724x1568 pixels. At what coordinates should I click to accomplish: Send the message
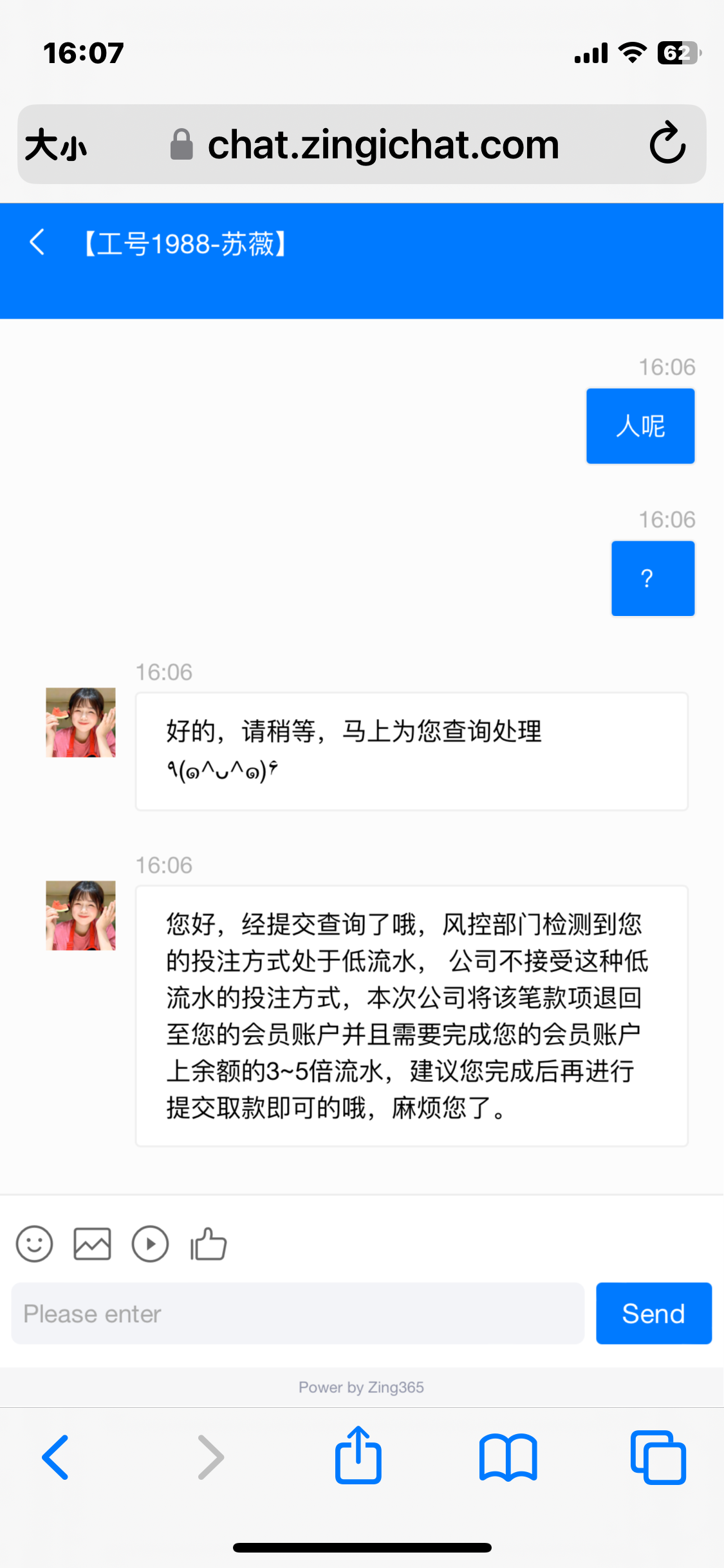(653, 1313)
